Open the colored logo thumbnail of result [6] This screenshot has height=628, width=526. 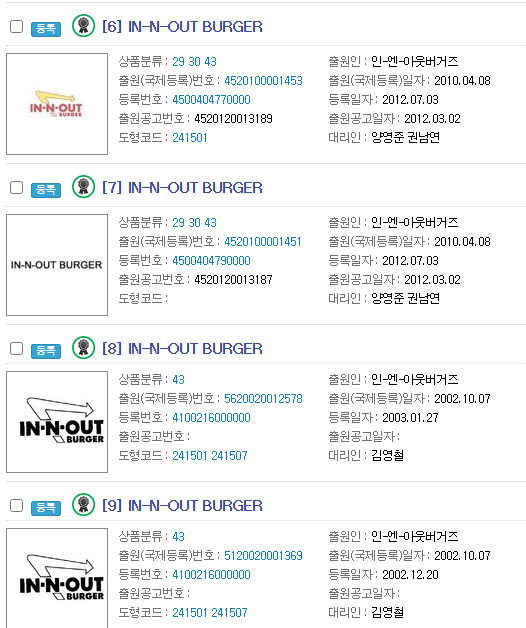click(57, 104)
